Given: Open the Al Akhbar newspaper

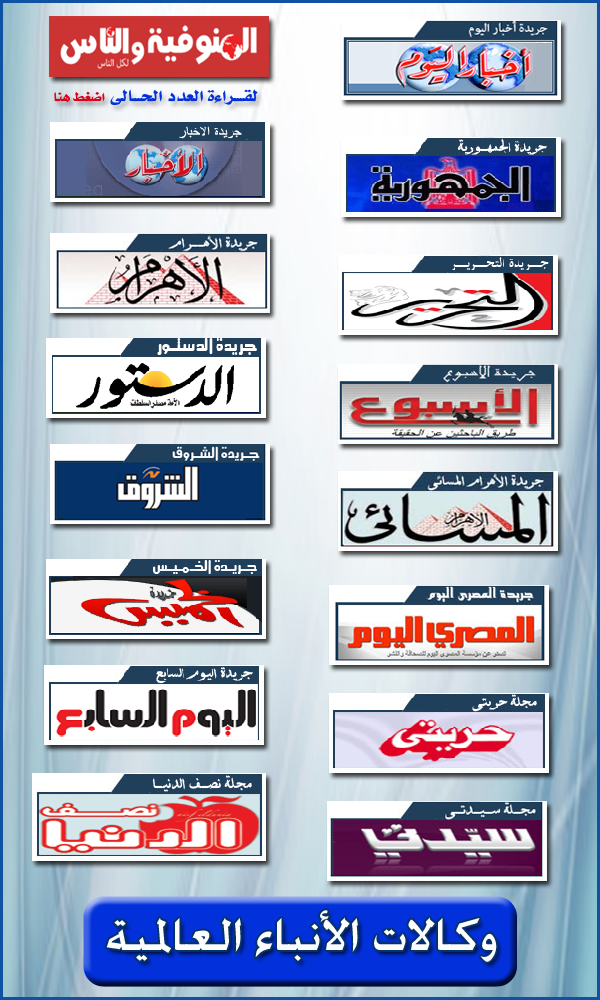Looking at the screenshot, I should click(160, 167).
